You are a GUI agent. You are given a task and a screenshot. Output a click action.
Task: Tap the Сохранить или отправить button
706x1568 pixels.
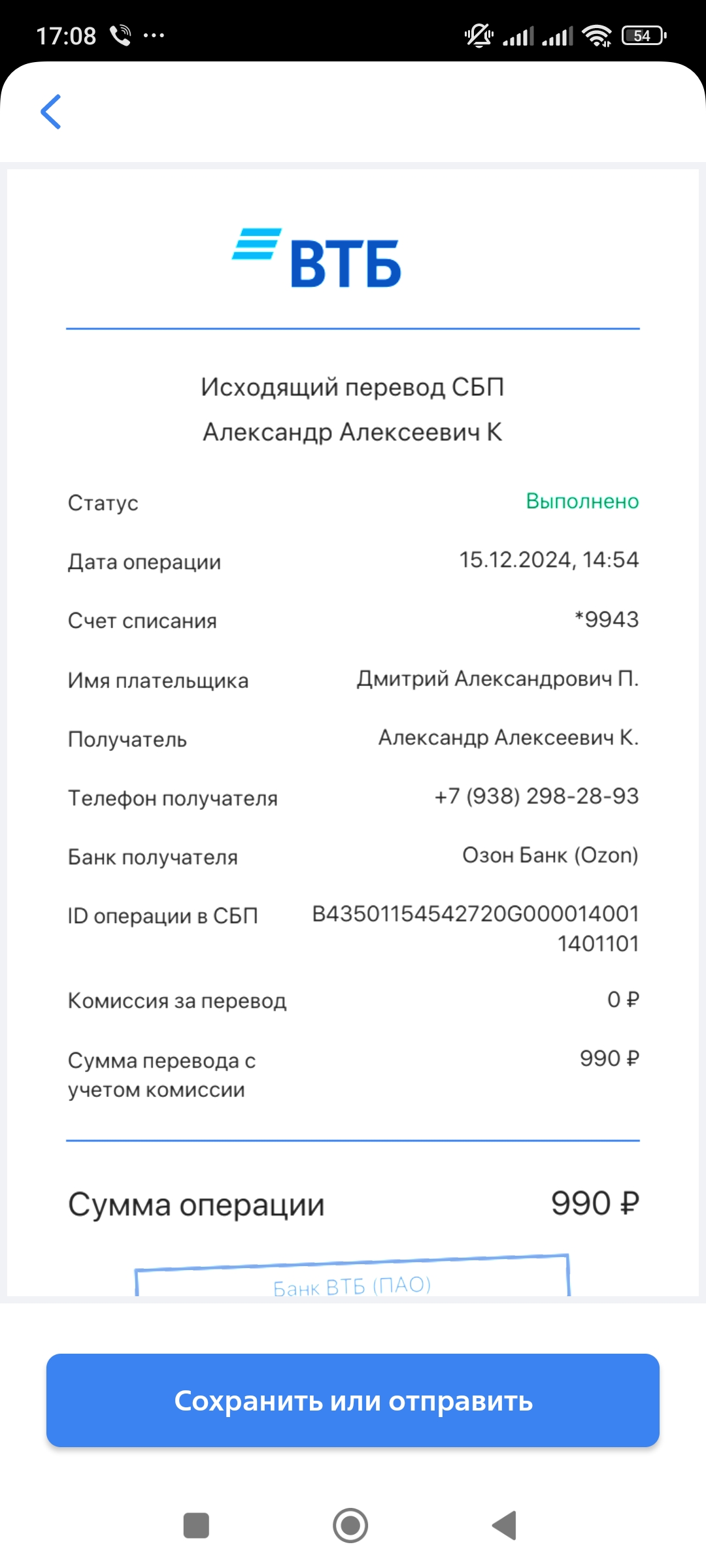click(x=353, y=1401)
